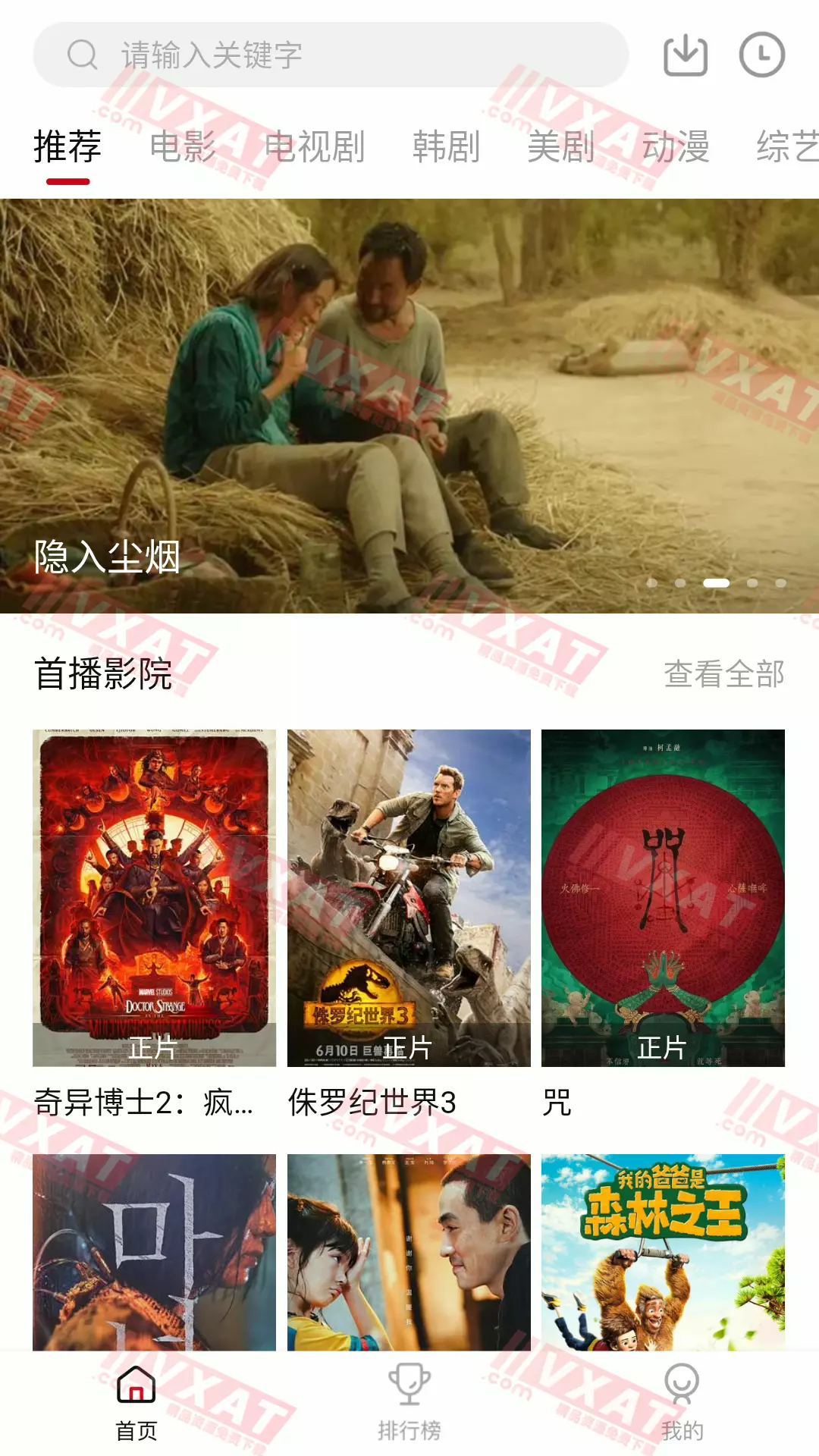This screenshot has height=1456, width=819.
Task: Select the 韩剧 tab
Action: 446,146
